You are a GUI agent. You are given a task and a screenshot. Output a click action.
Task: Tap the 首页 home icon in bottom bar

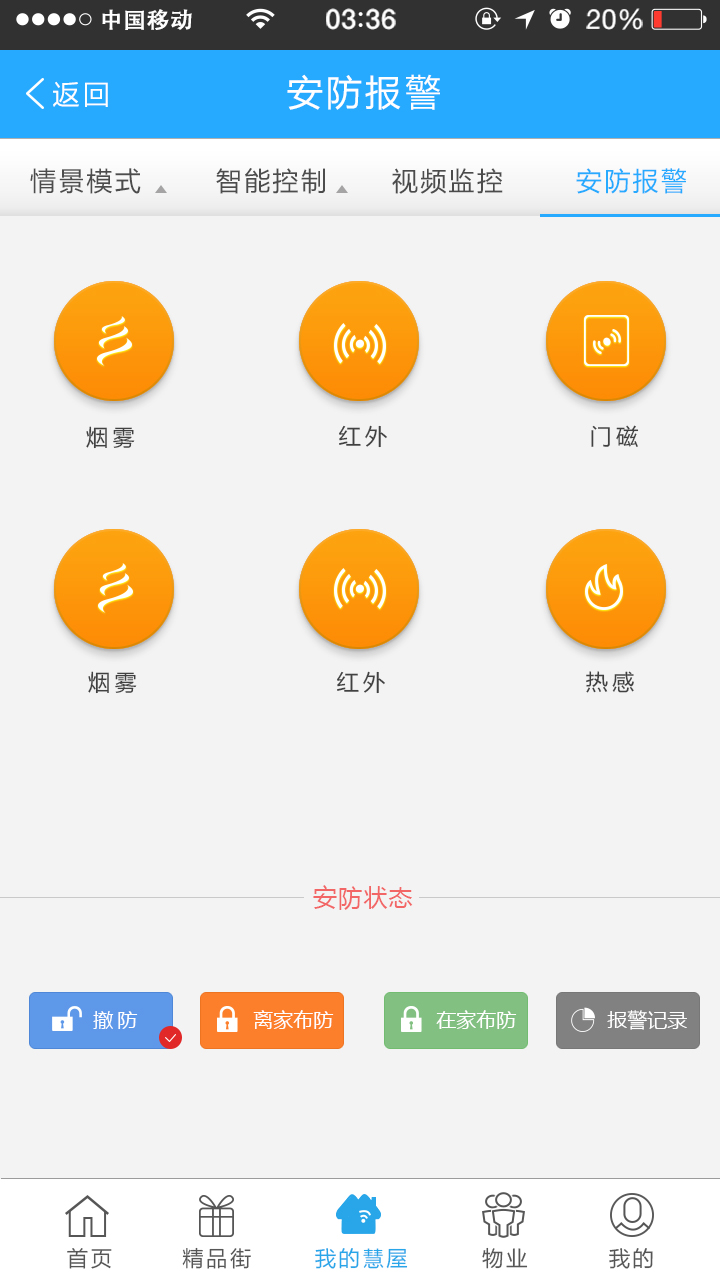click(x=87, y=1228)
